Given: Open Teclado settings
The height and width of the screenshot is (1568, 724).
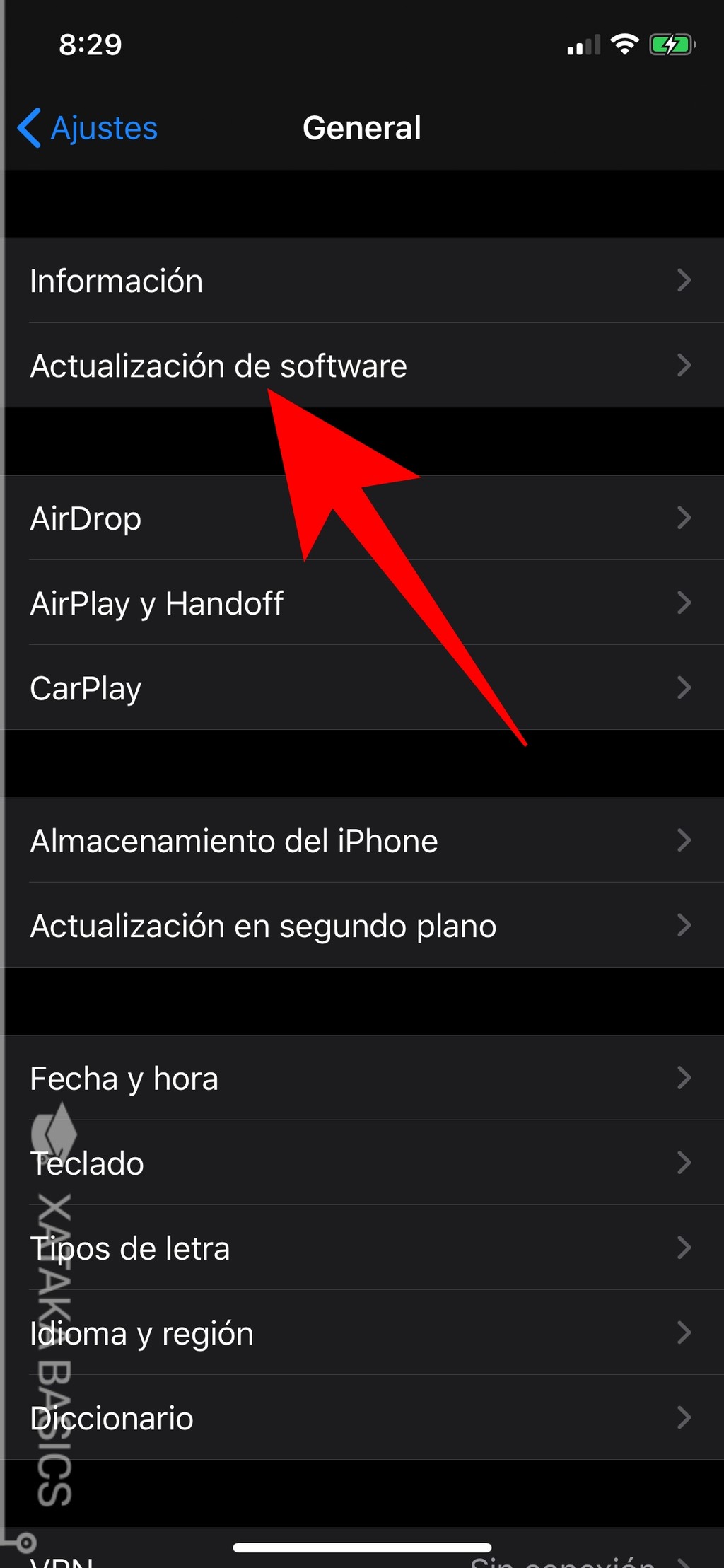Looking at the screenshot, I should (x=362, y=1163).
